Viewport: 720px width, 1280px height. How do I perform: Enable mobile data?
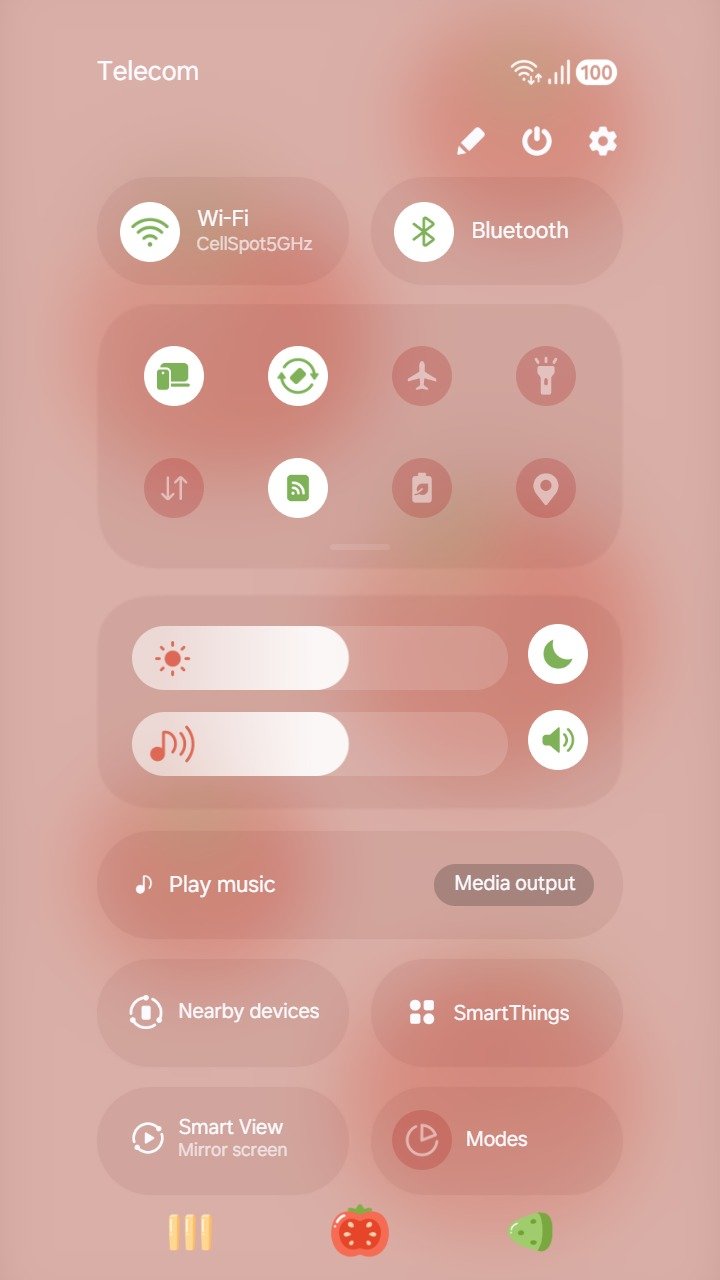[174, 488]
